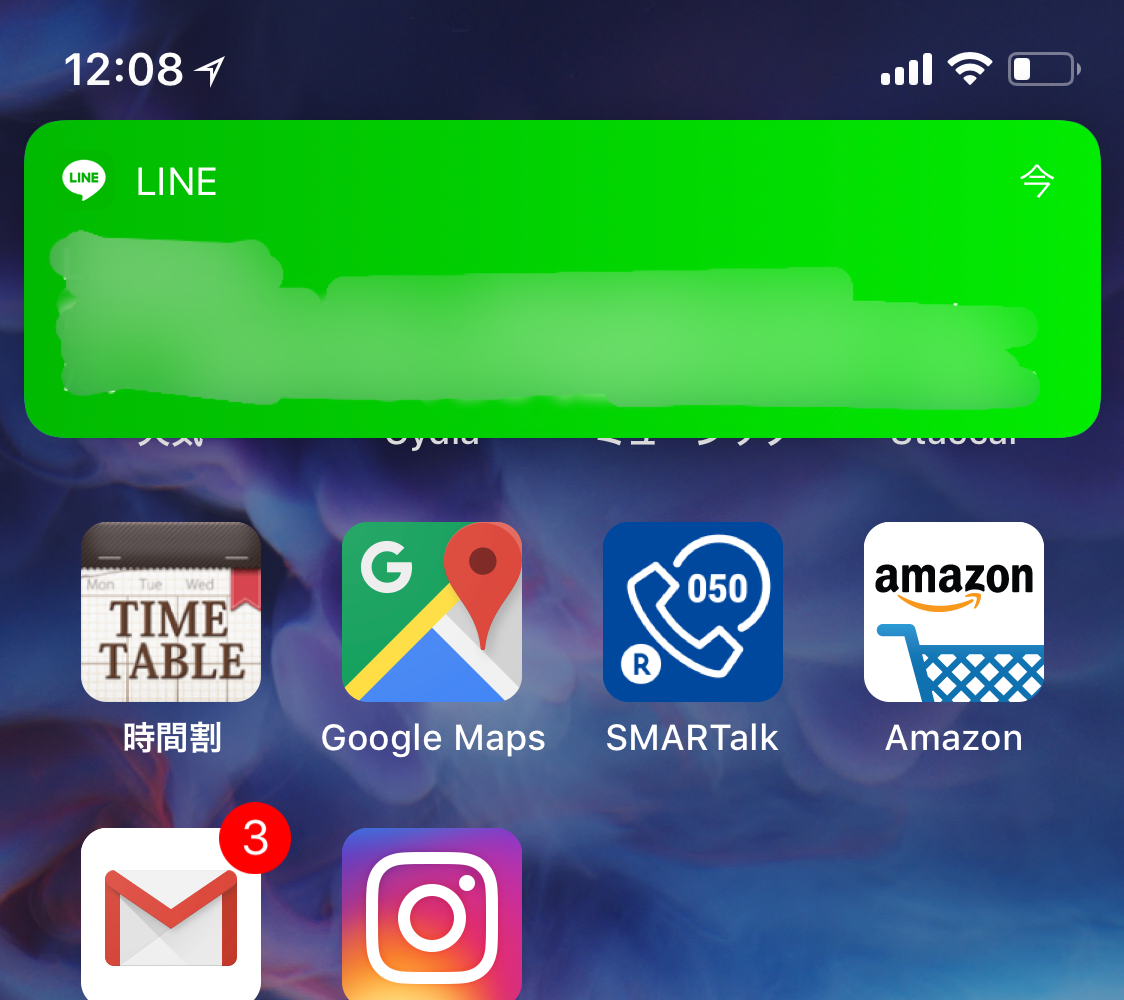Open Google Maps
Image resolution: width=1124 pixels, height=1000 pixels.
432,612
